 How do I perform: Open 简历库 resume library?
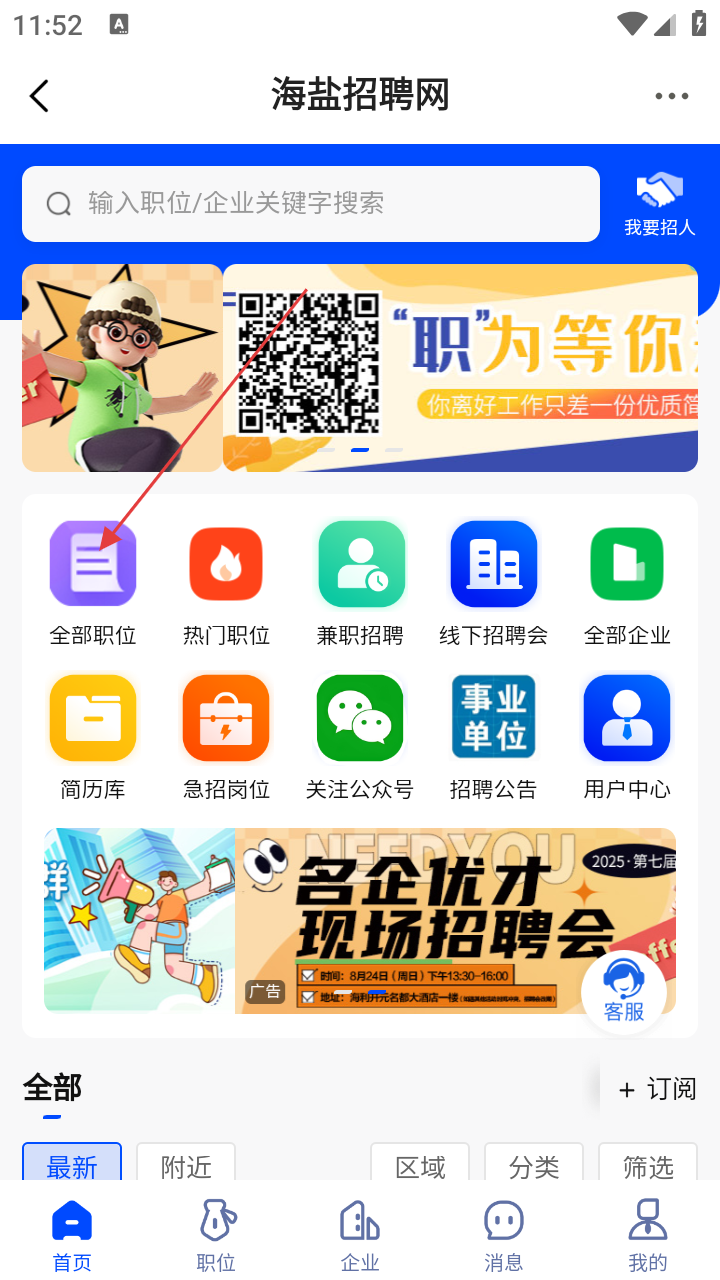tap(93, 736)
